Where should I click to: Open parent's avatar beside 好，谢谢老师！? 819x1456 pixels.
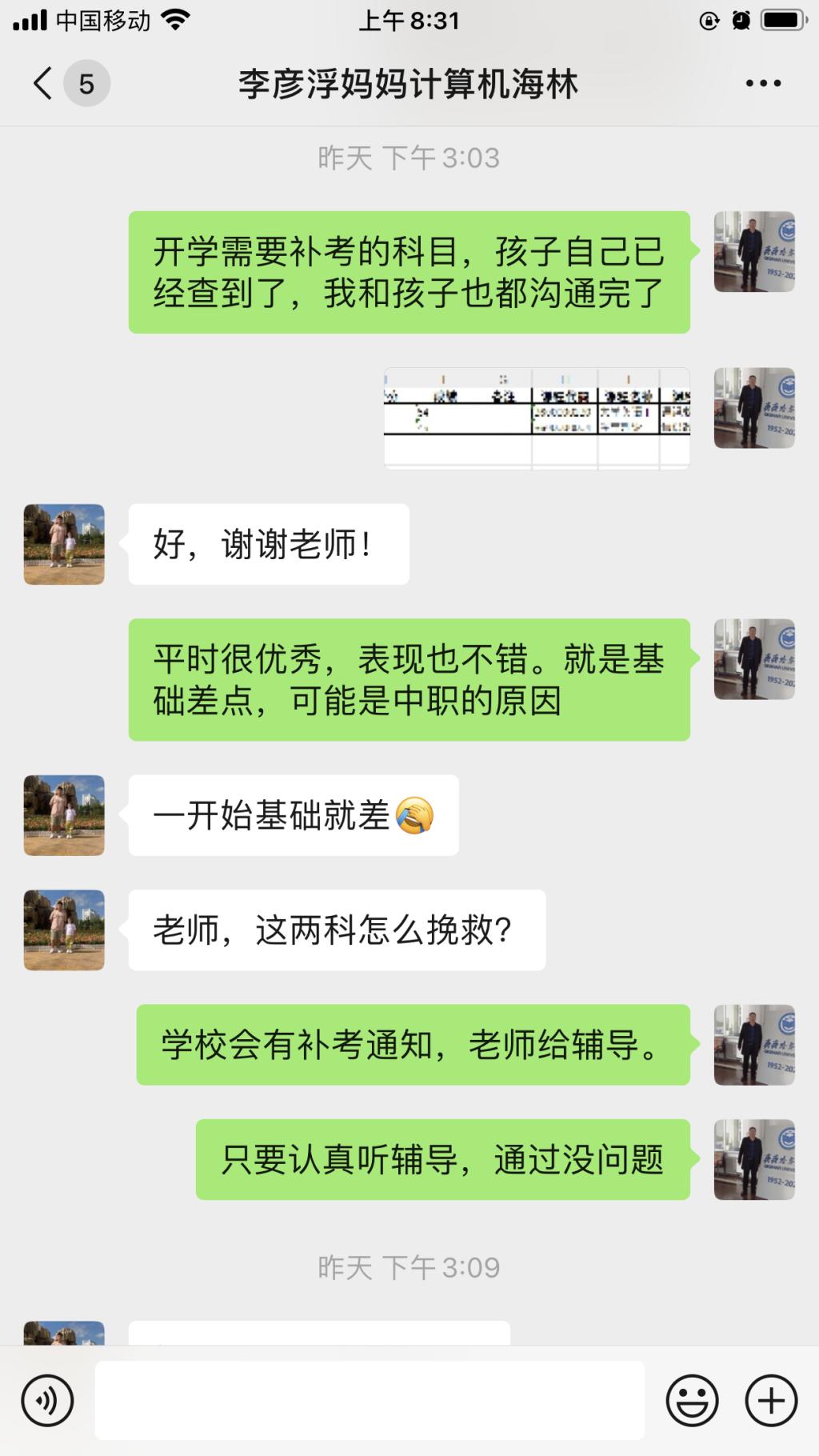(x=64, y=544)
